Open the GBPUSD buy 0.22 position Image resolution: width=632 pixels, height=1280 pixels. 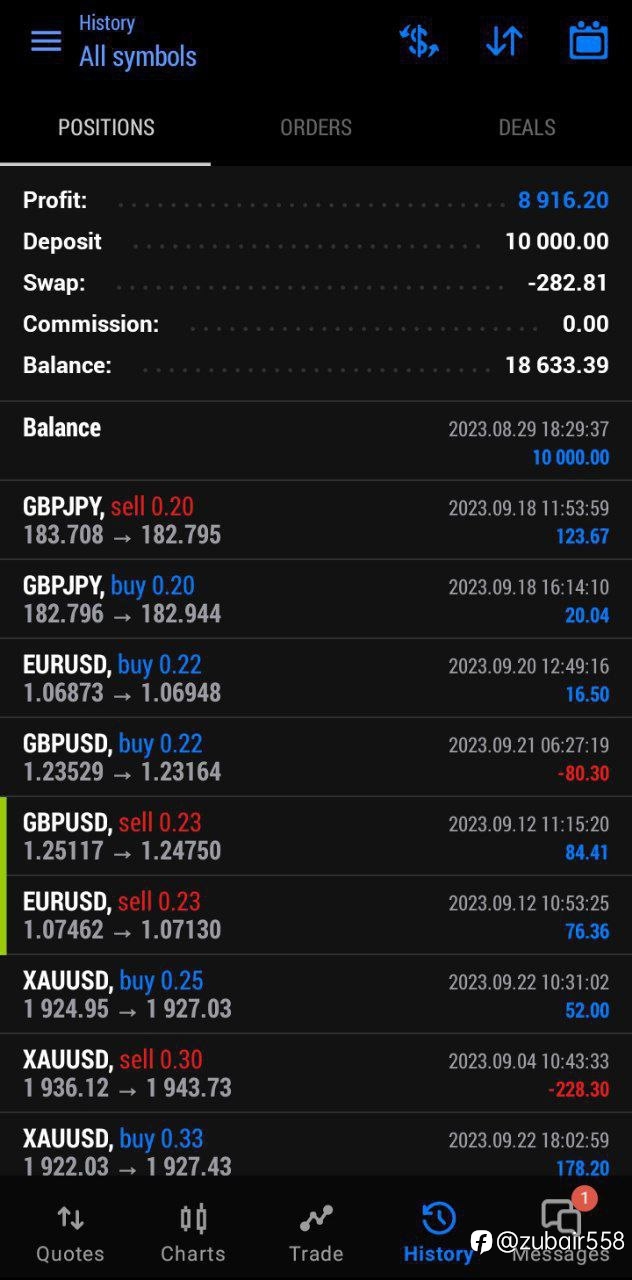click(316, 757)
